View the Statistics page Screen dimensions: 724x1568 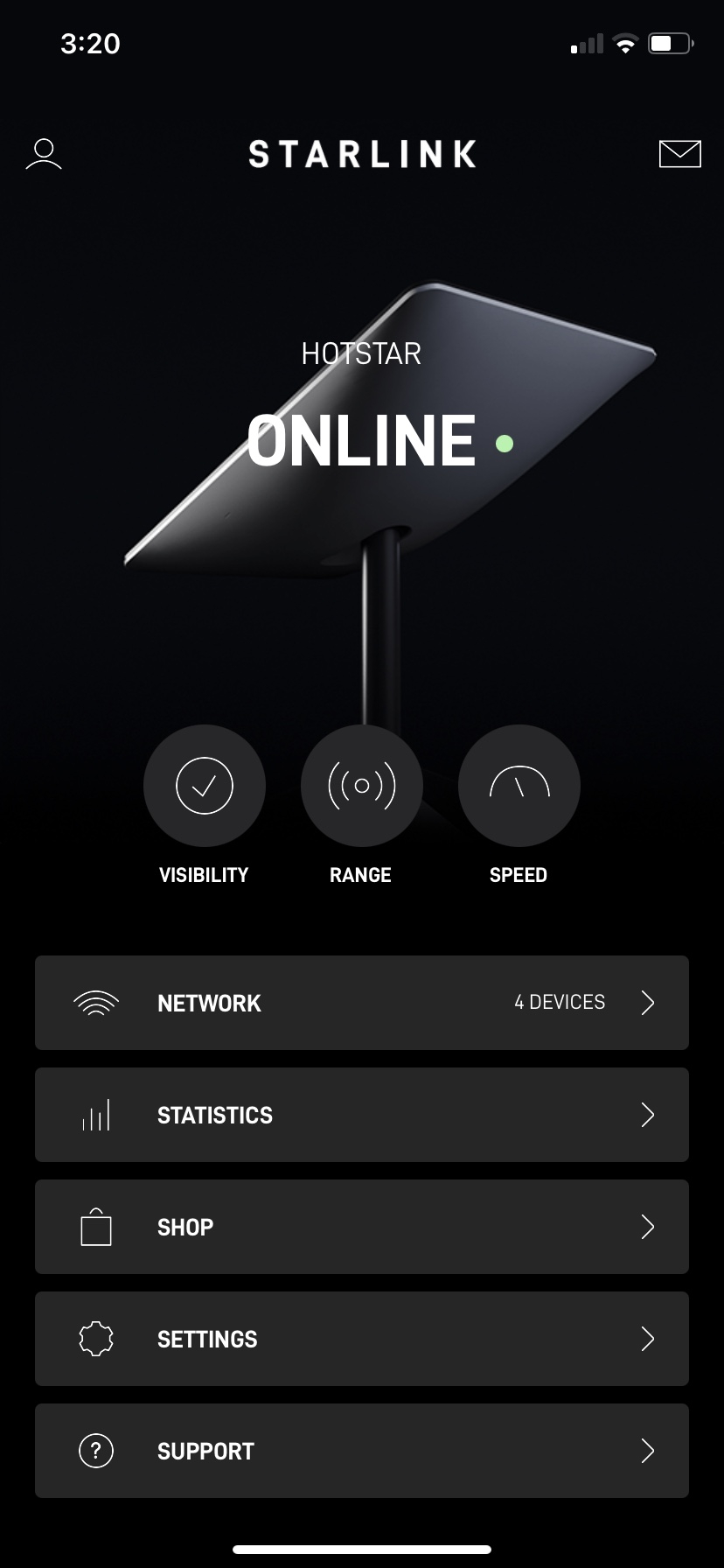click(x=362, y=1115)
